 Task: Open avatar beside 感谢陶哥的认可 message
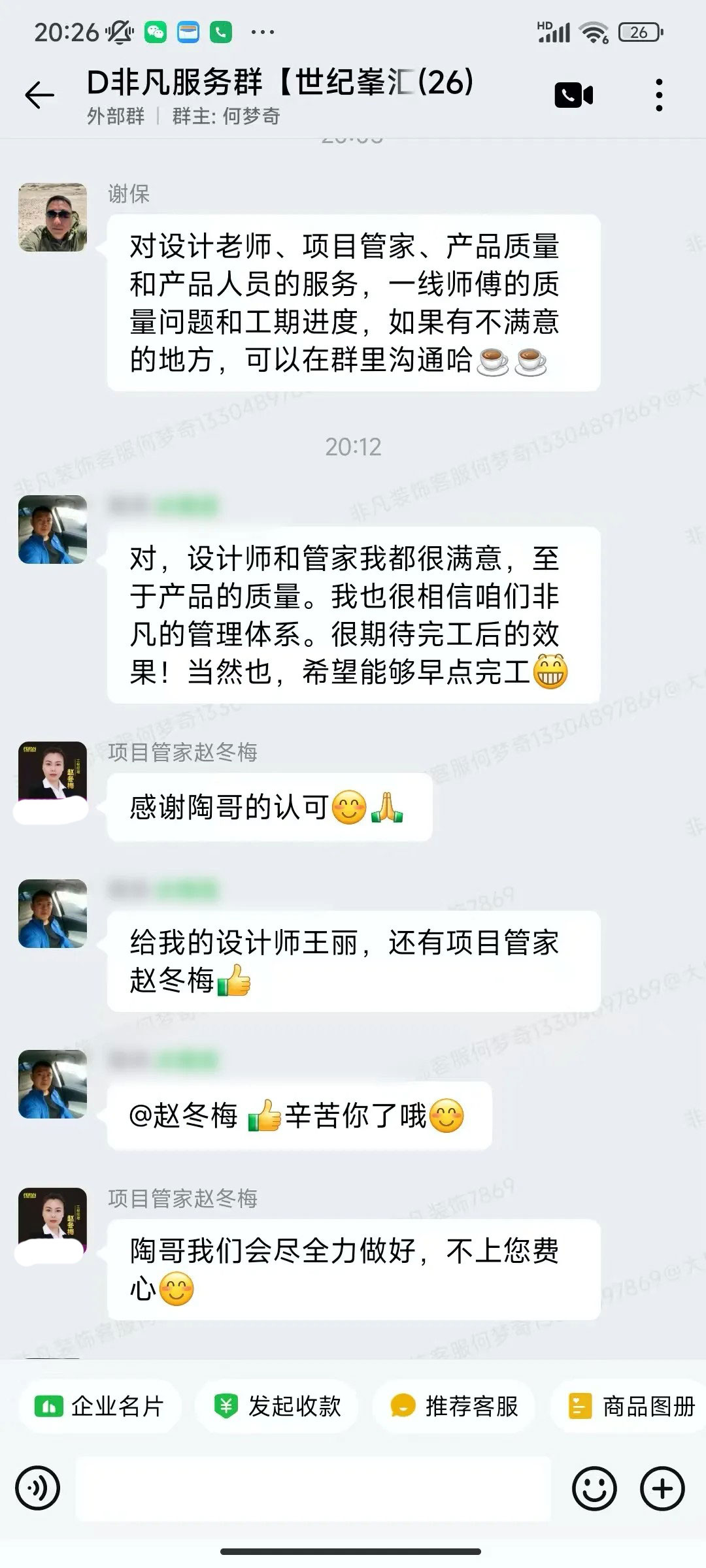[x=53, y=775]
